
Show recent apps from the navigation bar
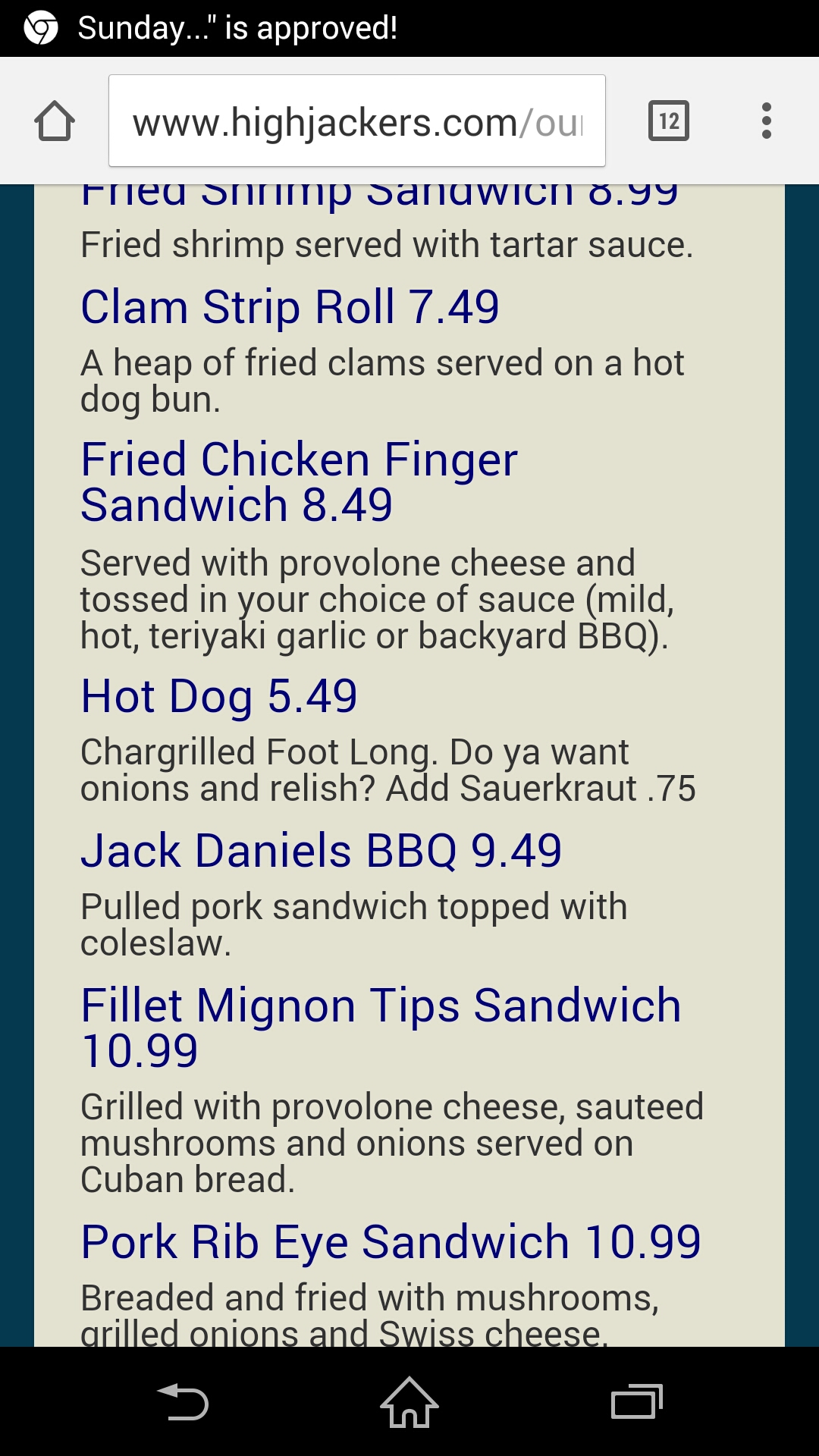pos(636,1401)
